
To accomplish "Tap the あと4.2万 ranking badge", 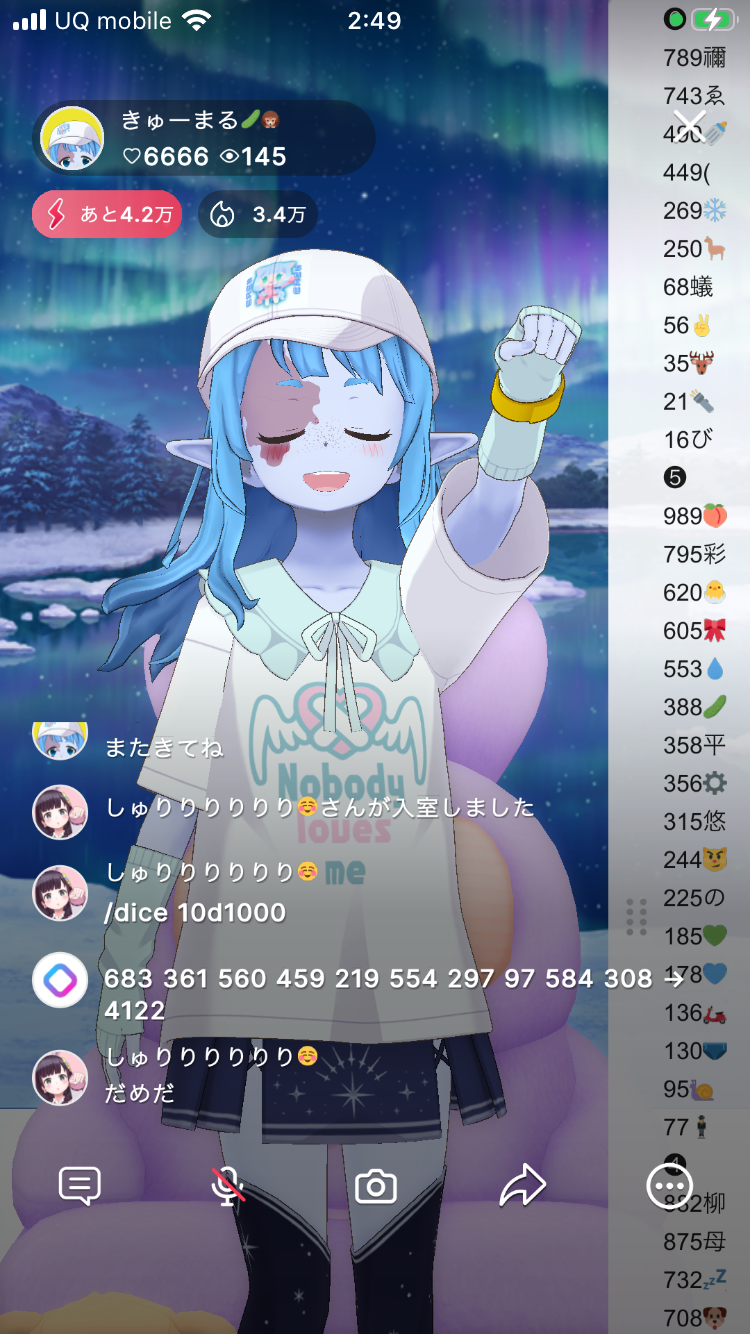I will 107,214.
